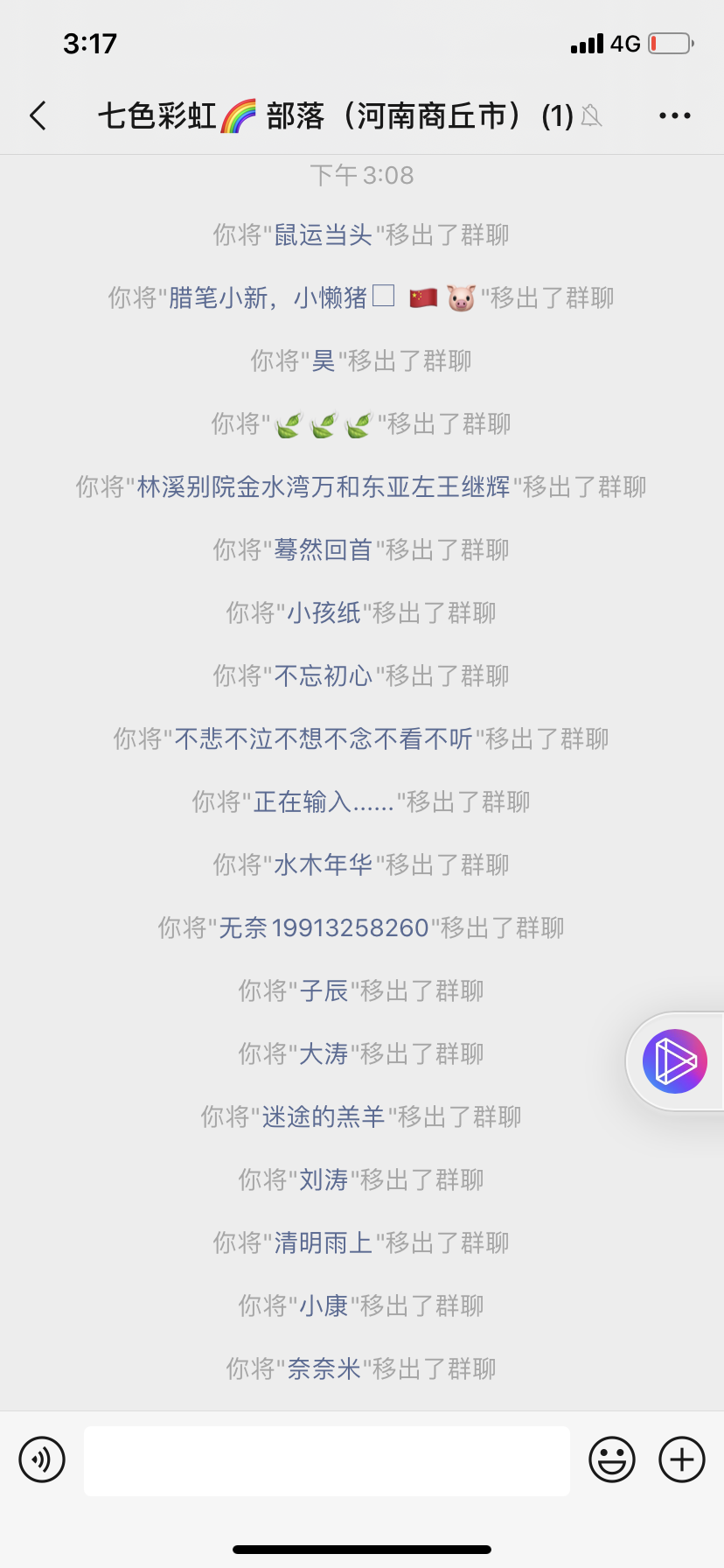Select the removed member 水木年华

coord(324,864)
